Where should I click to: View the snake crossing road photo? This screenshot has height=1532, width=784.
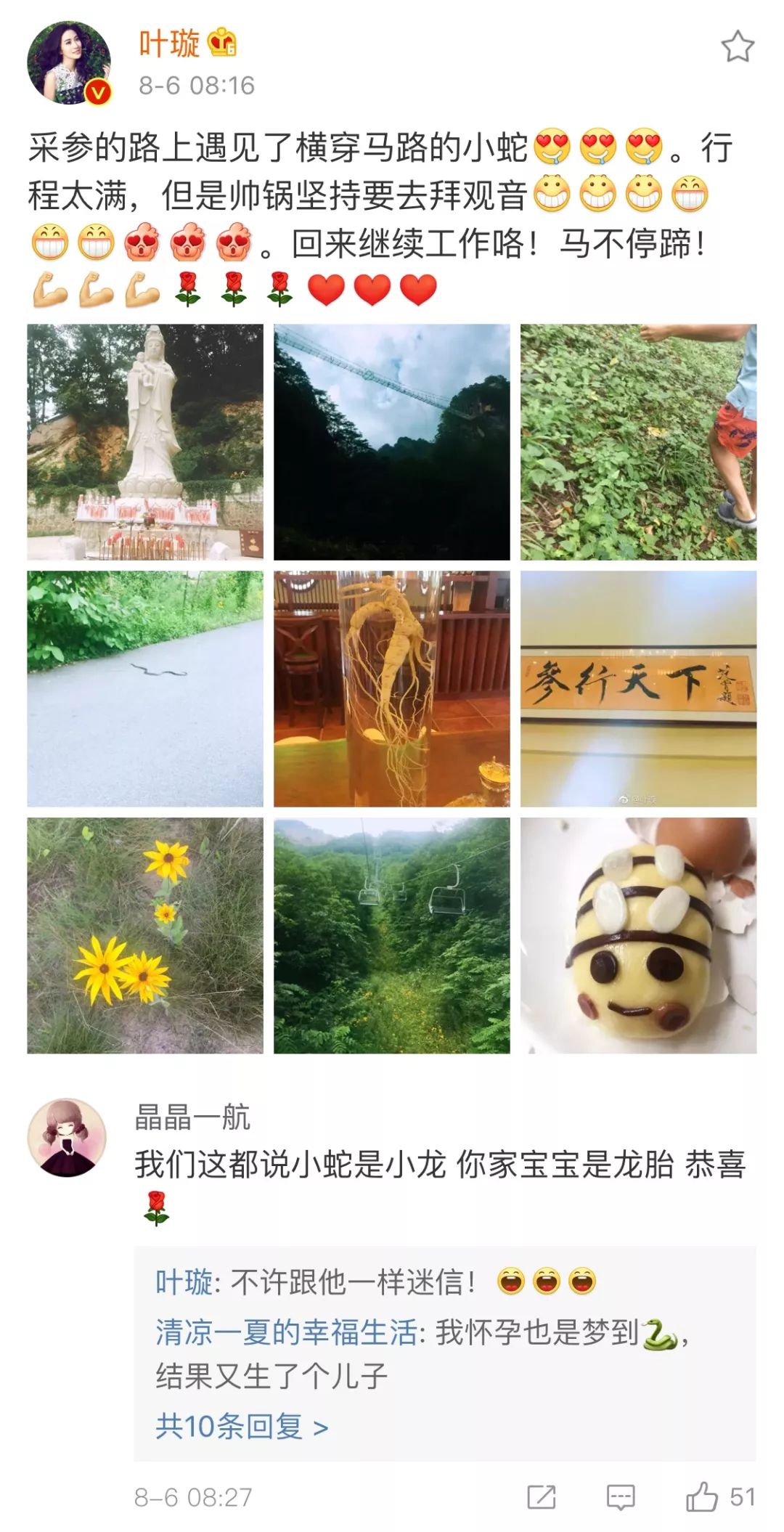145,688
